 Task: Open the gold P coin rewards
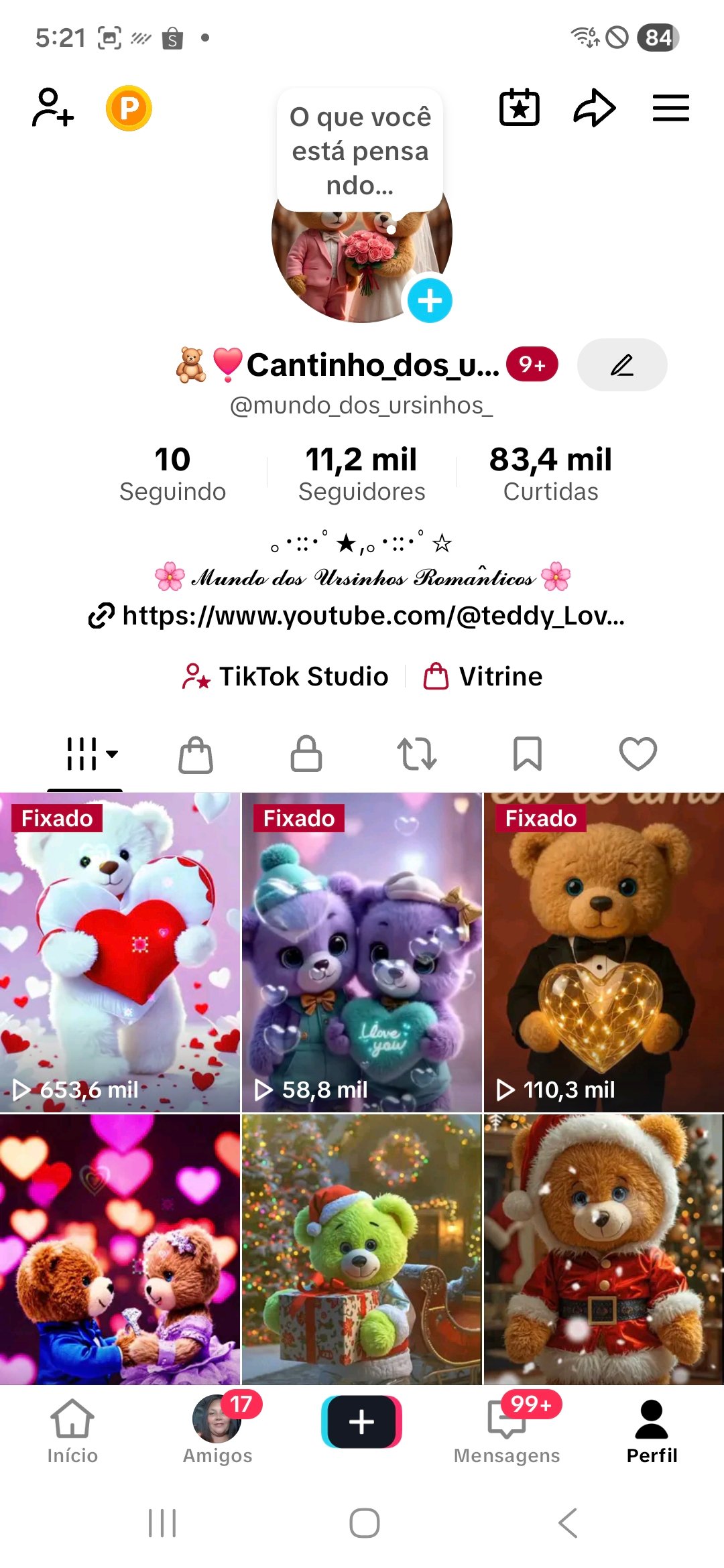tap(129, 108)
